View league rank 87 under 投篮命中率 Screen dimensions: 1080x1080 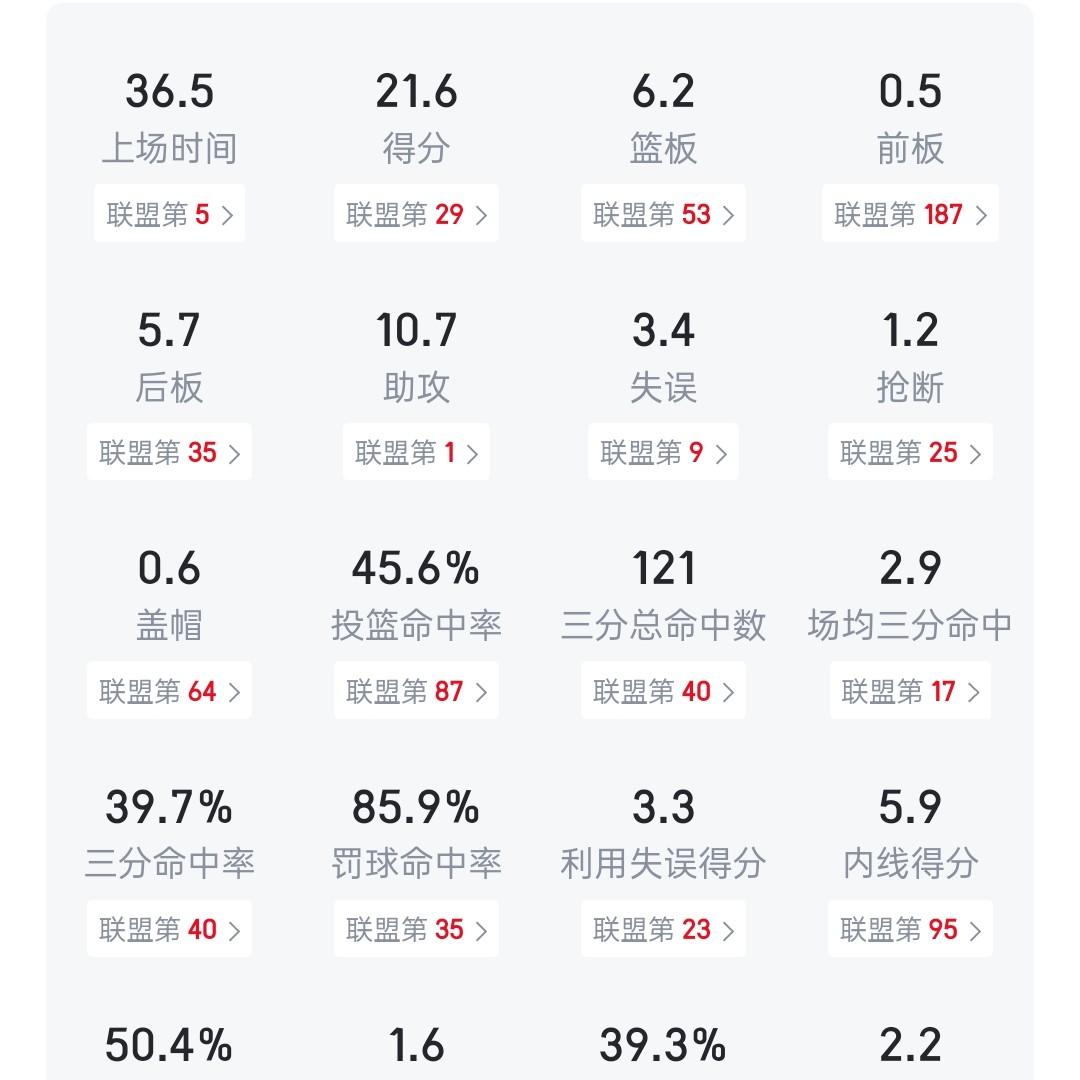(416, 690)
